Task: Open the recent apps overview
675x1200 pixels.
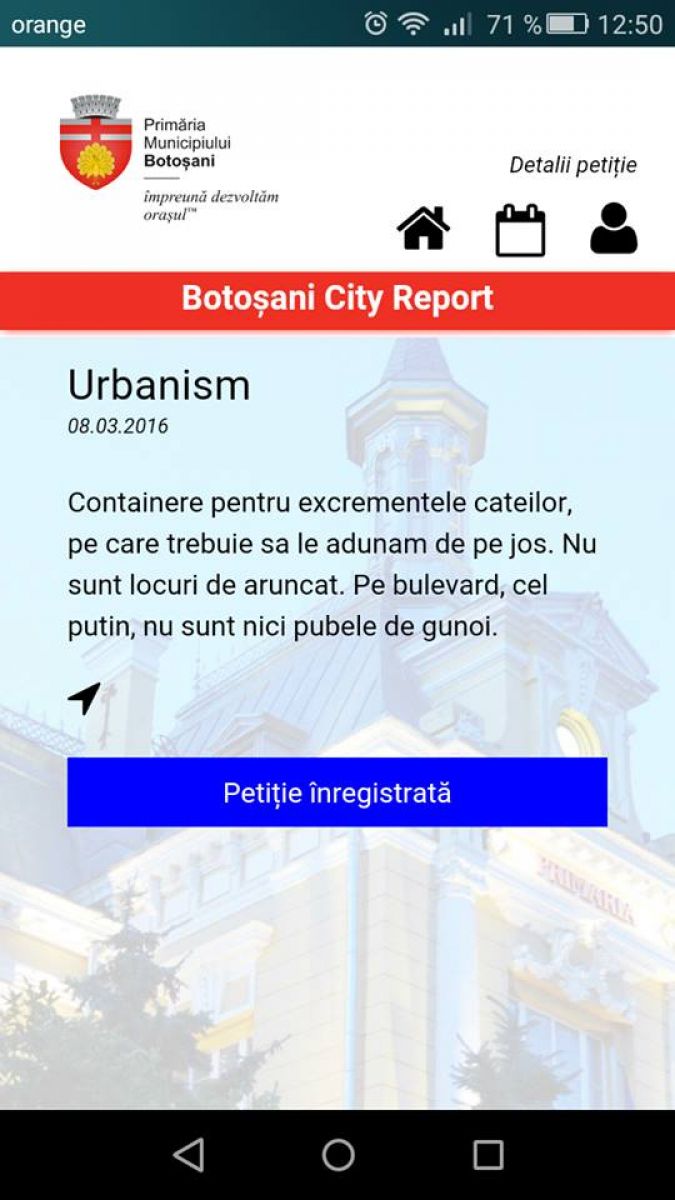Action: click(487, 1154)
